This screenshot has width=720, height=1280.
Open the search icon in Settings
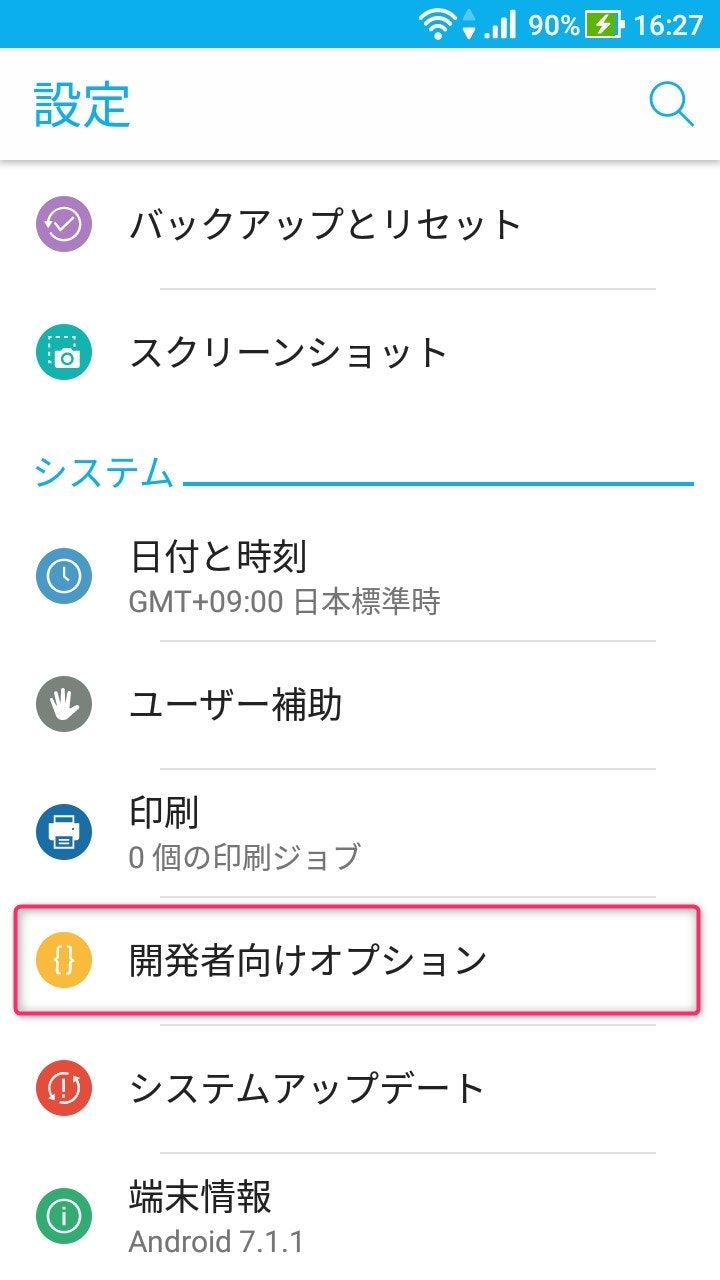pyautogui.click(x=671, y=104)
